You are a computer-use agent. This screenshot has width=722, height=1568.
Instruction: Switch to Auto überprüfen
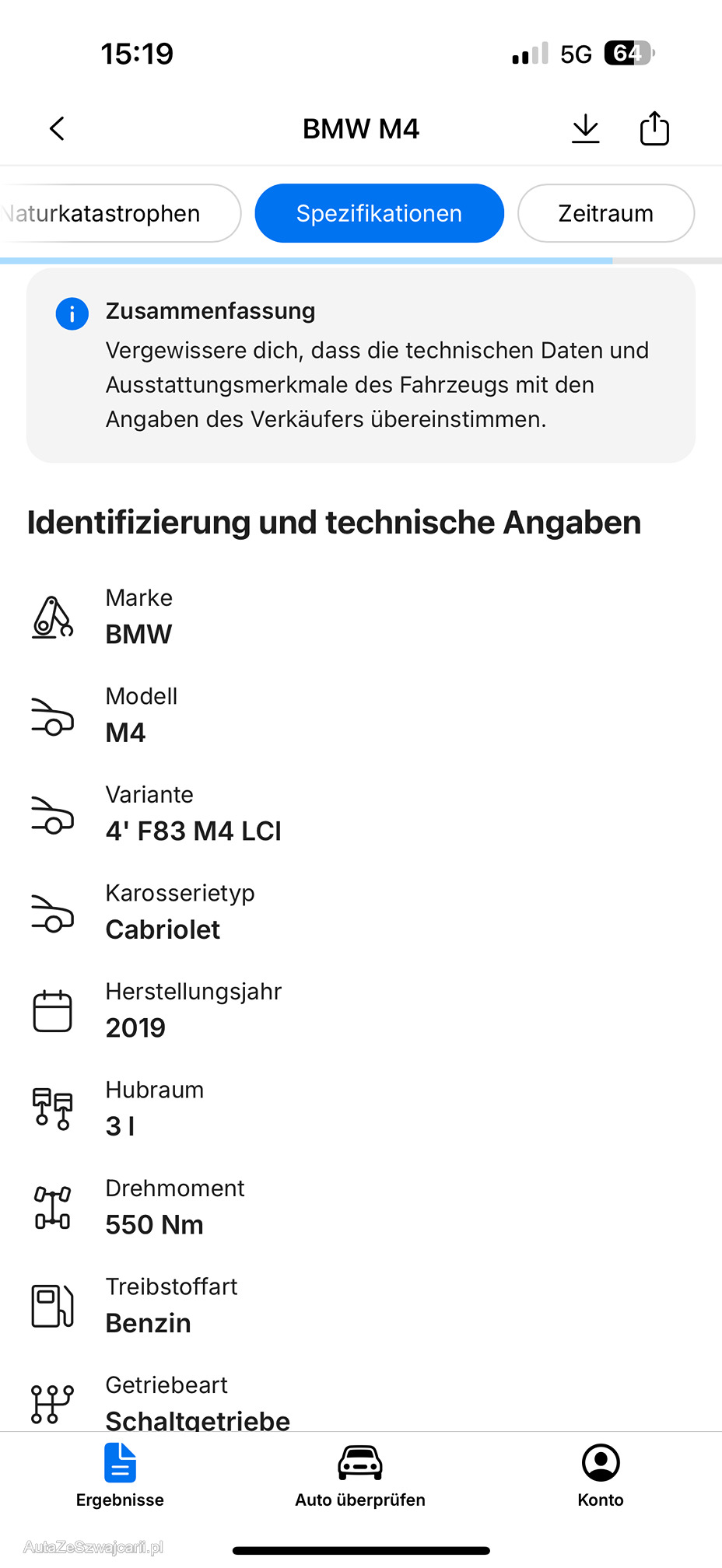(x=360, y=1475)
